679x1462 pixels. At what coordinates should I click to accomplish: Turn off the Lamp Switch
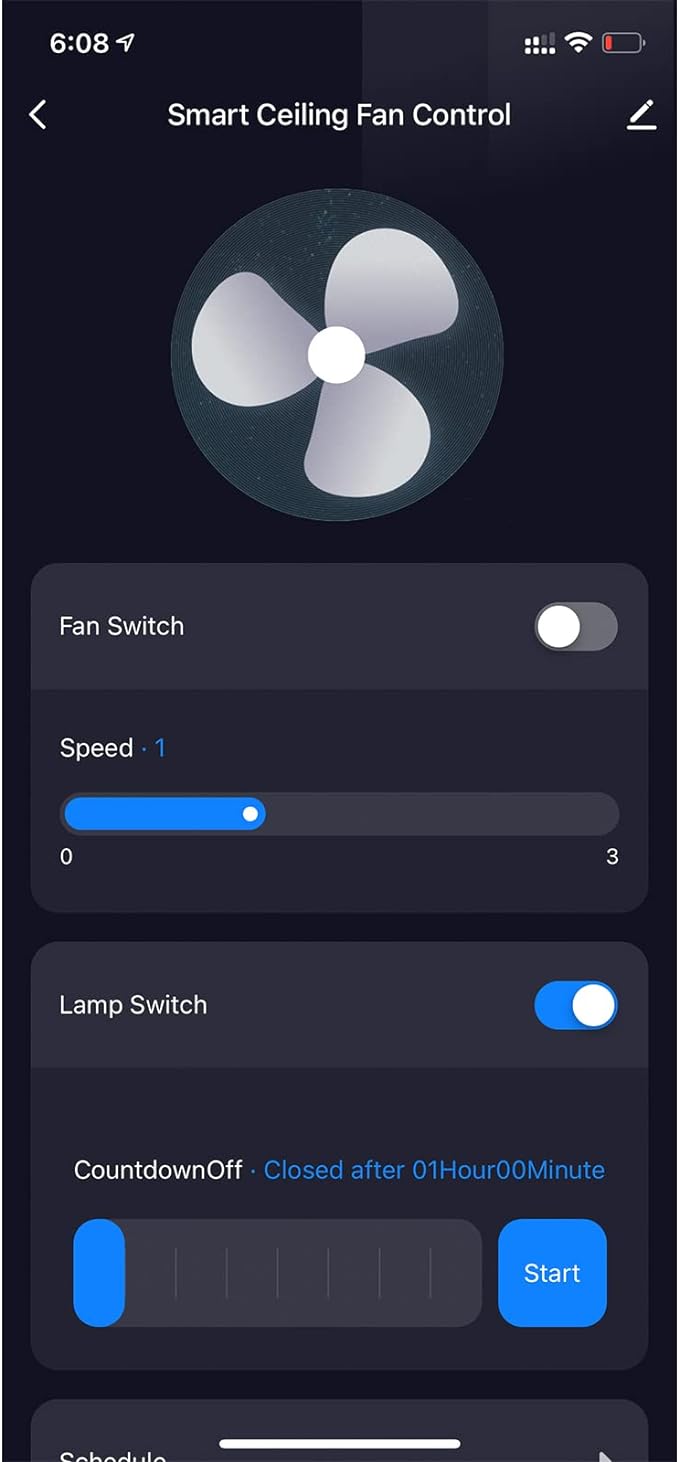pos(576,1005)
